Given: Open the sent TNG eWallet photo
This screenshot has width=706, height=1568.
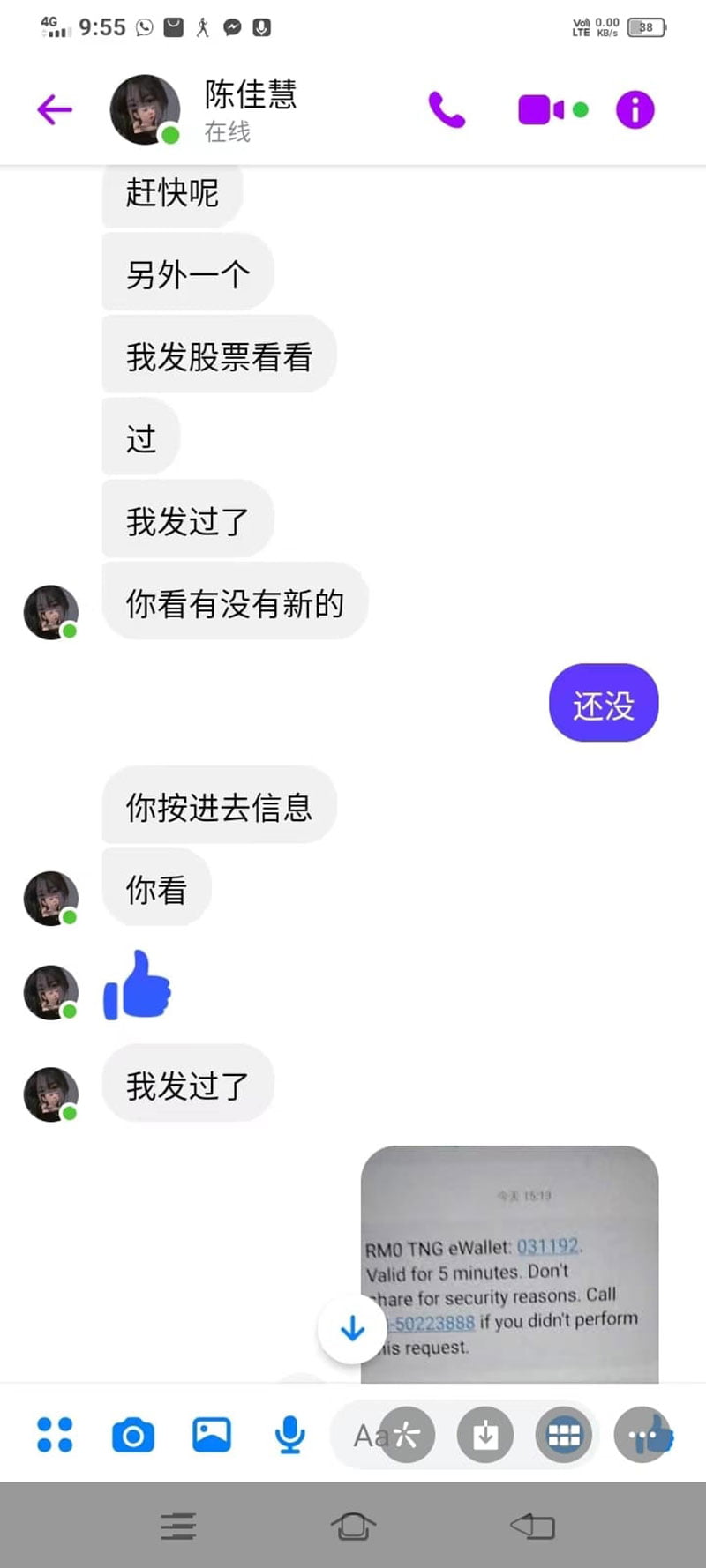Looking at the screenshot, I should click(x=510, y=1263).
